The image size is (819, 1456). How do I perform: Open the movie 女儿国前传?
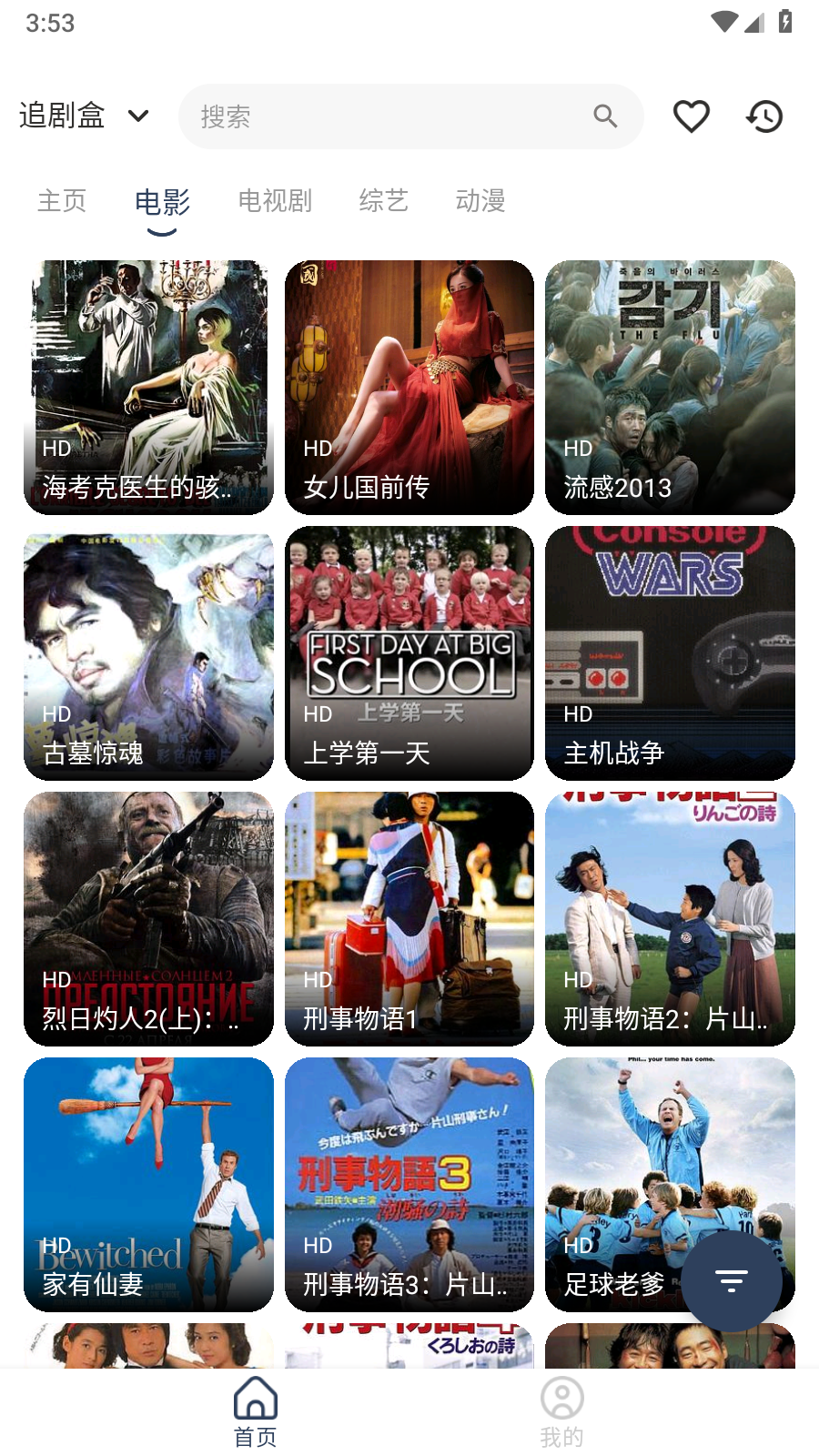point(409,388)
